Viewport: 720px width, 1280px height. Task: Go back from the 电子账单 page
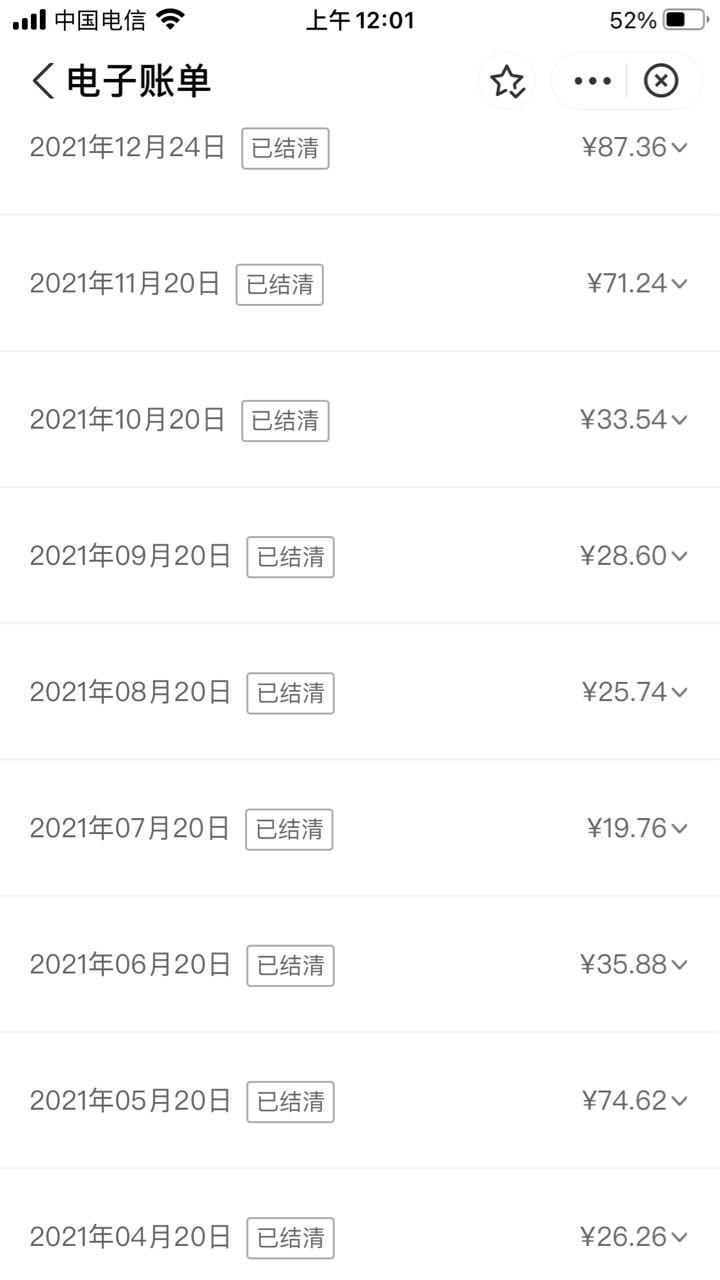(44, 81)
